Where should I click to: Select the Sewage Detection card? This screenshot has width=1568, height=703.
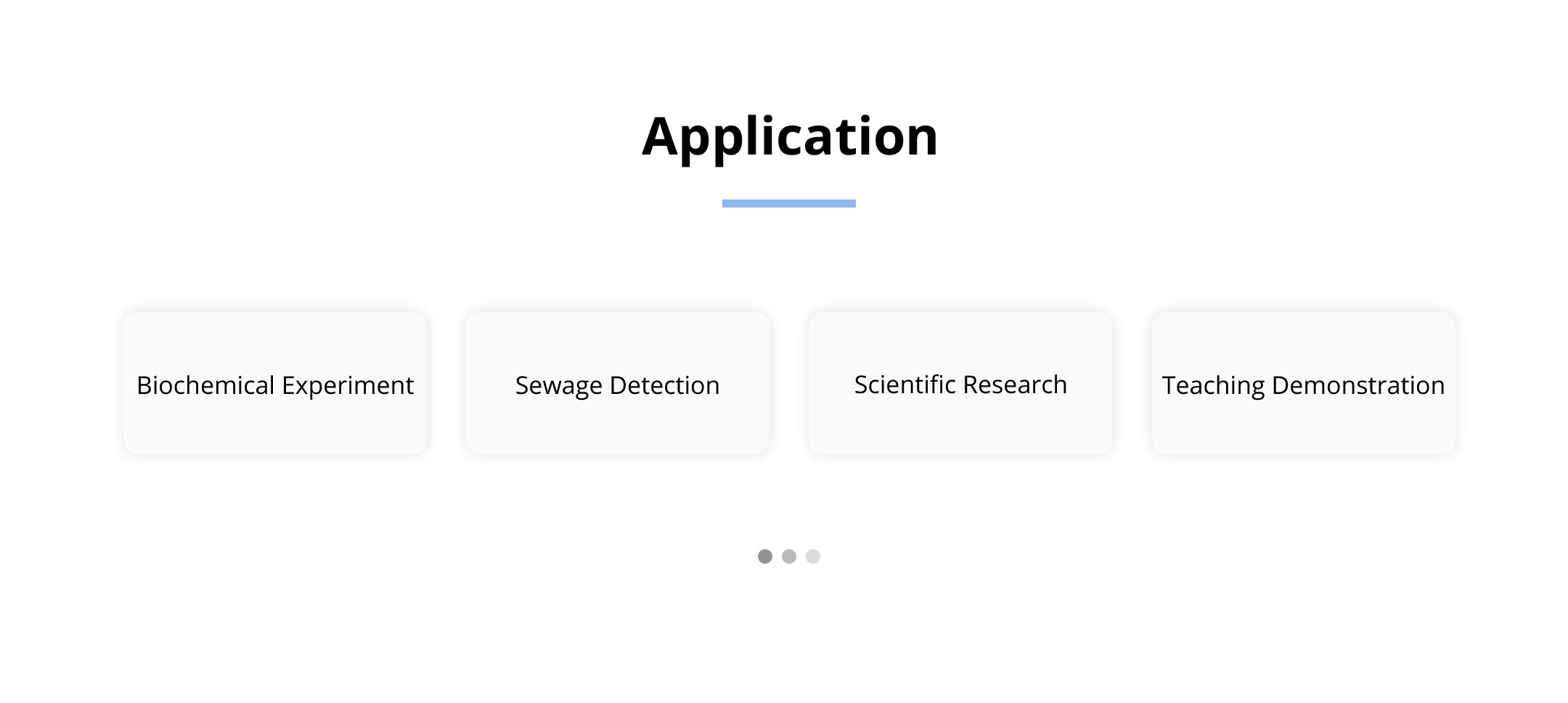click(618, 384)
